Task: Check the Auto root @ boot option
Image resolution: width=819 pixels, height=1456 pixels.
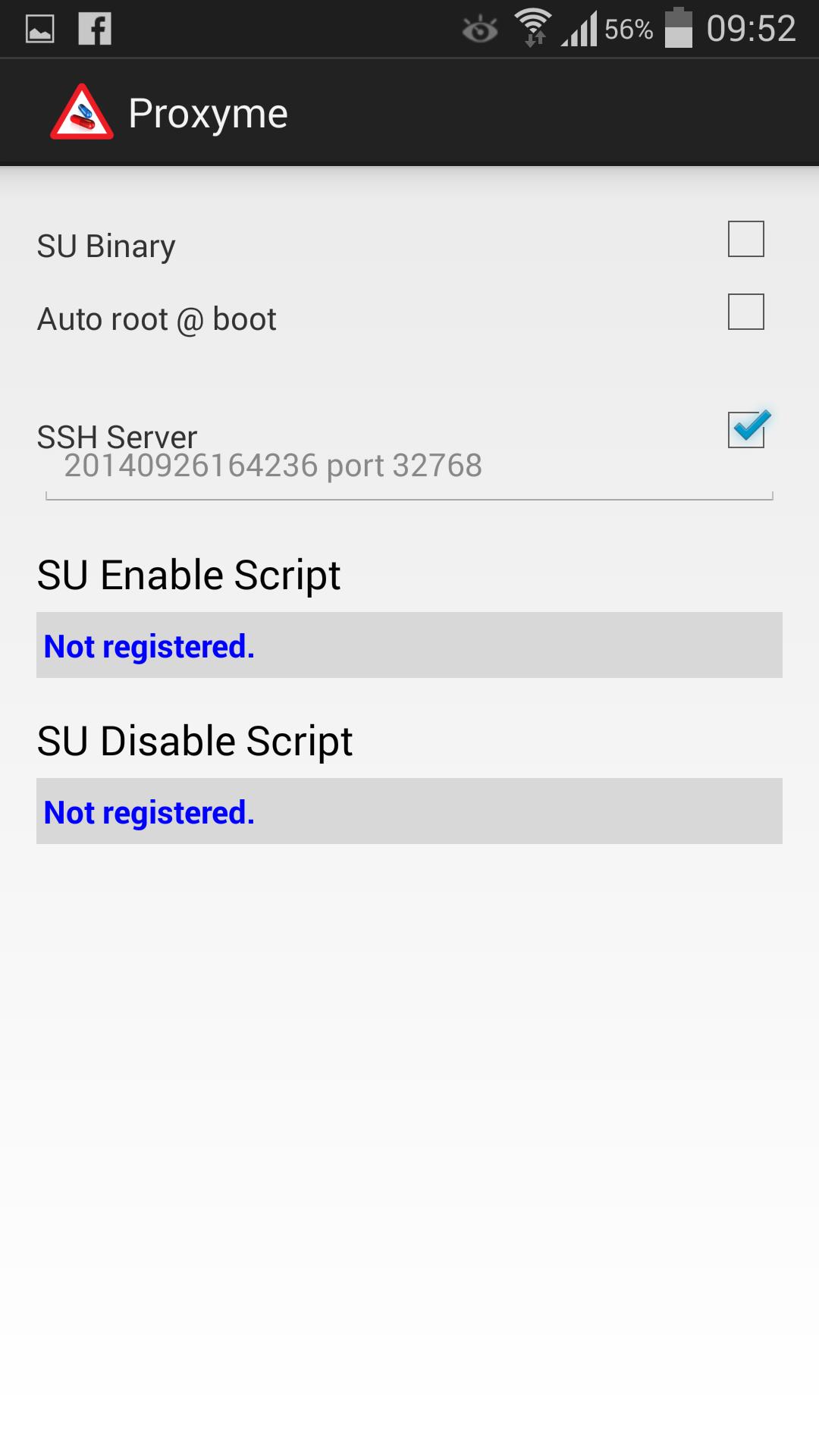Action: (x=745, y=312)
